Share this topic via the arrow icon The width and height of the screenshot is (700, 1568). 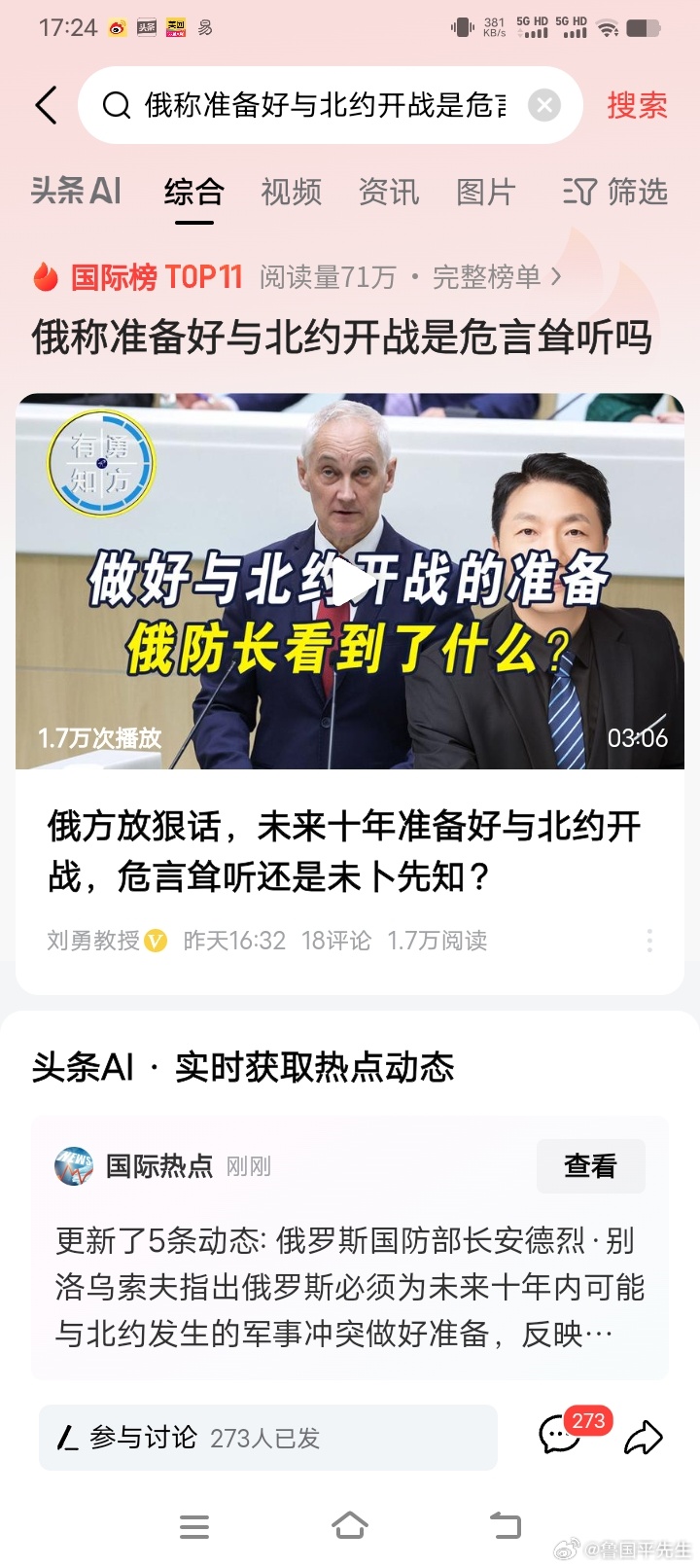(644, 1437)
